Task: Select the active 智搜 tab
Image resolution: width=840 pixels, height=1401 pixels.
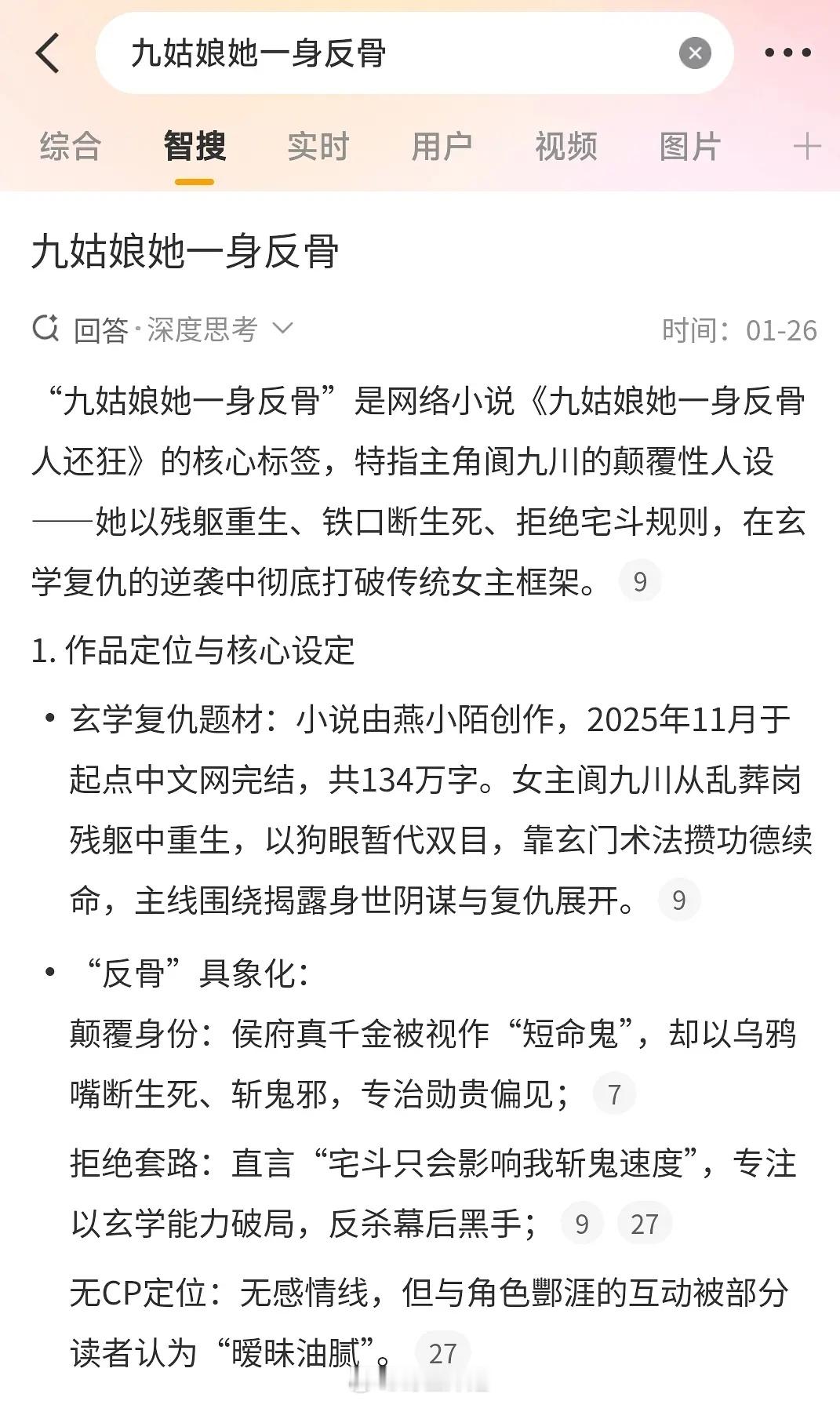Action: (x=192, y=146)
